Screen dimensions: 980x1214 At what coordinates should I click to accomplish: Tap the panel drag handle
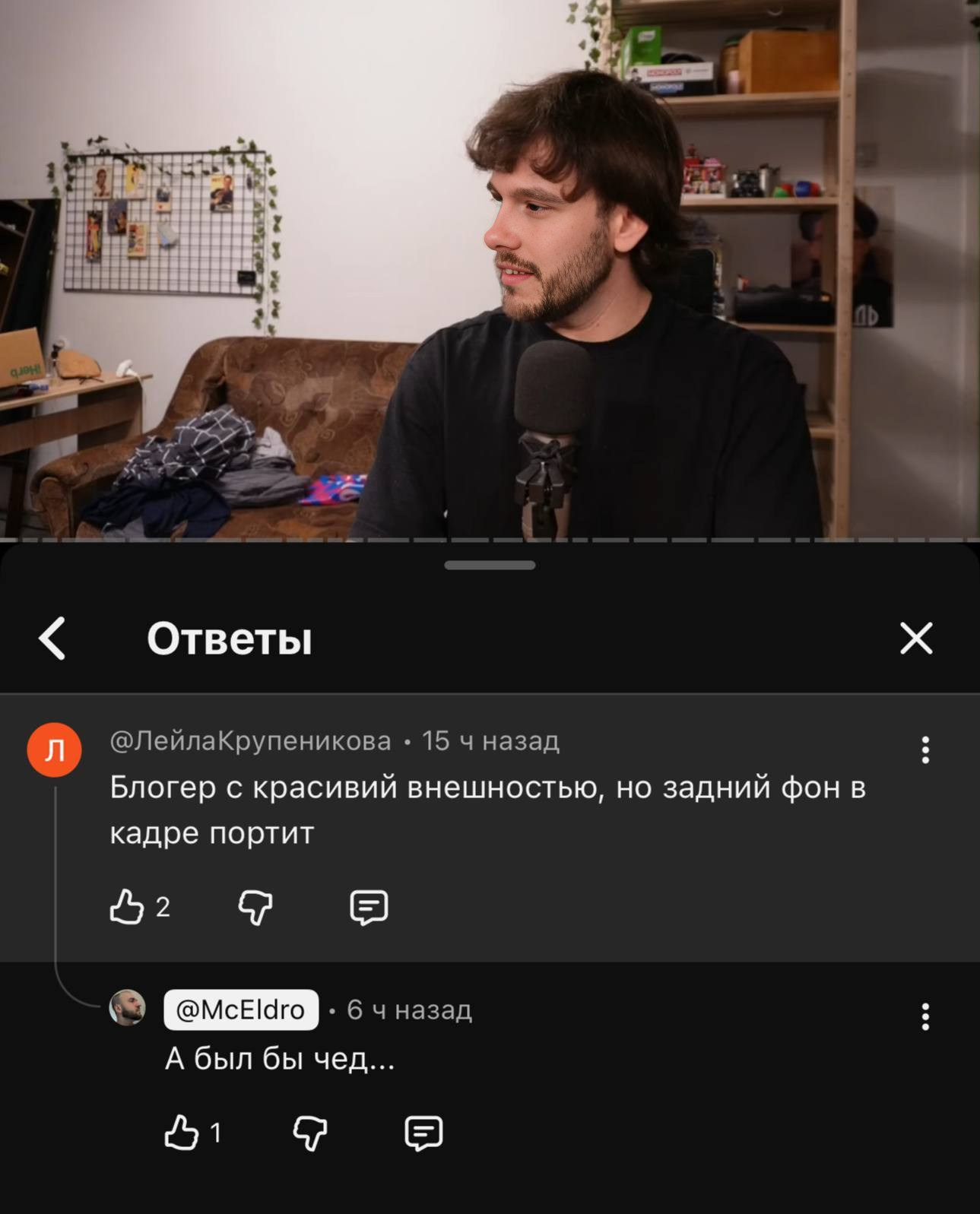(x=490, y=566)
